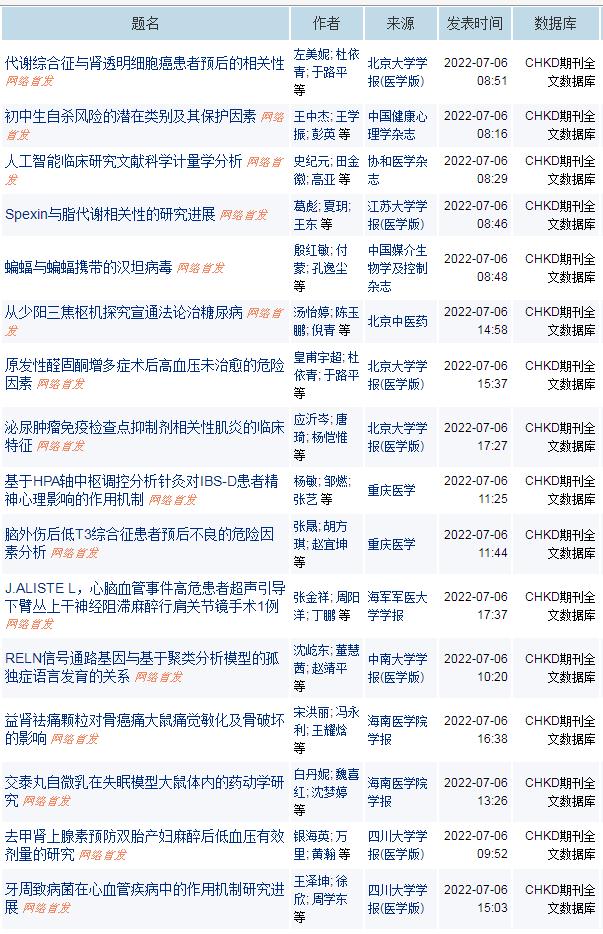
Task: Open article 代谢综合征与肾透明细胞癌患者预后的相关性
Action: pos(144,63)
